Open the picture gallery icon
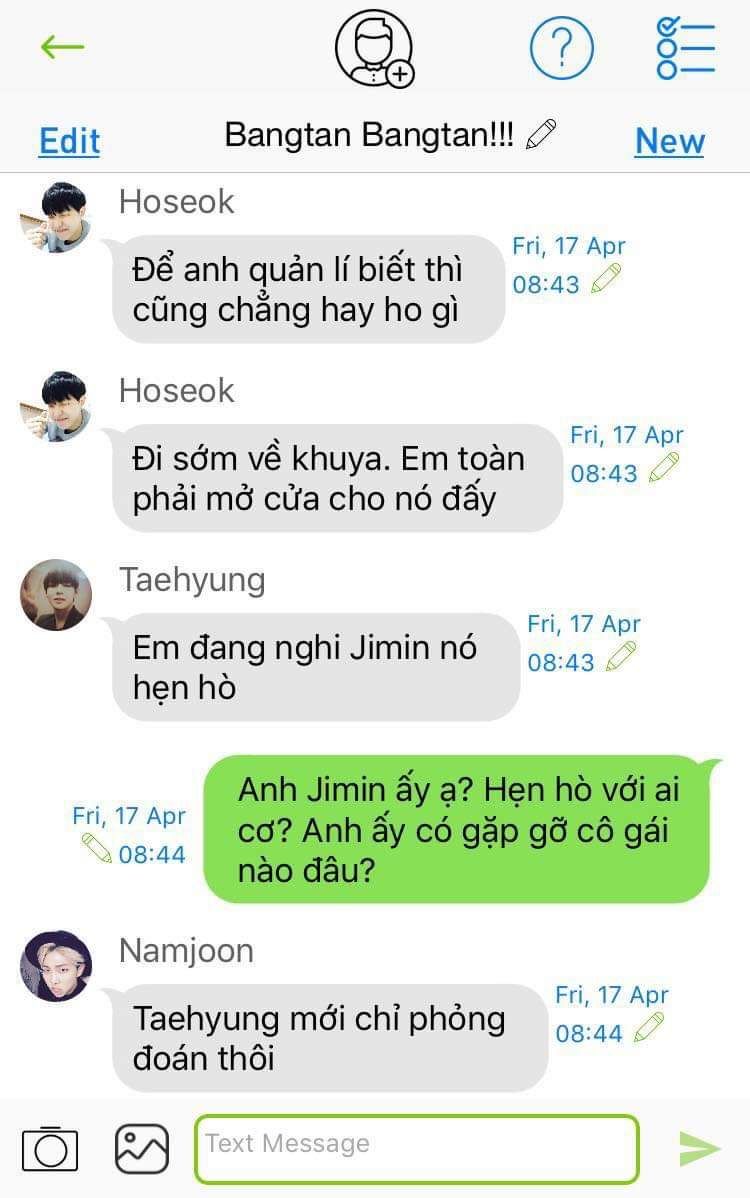Screen dimensions: 750x1198 (x=142, y=1148)
